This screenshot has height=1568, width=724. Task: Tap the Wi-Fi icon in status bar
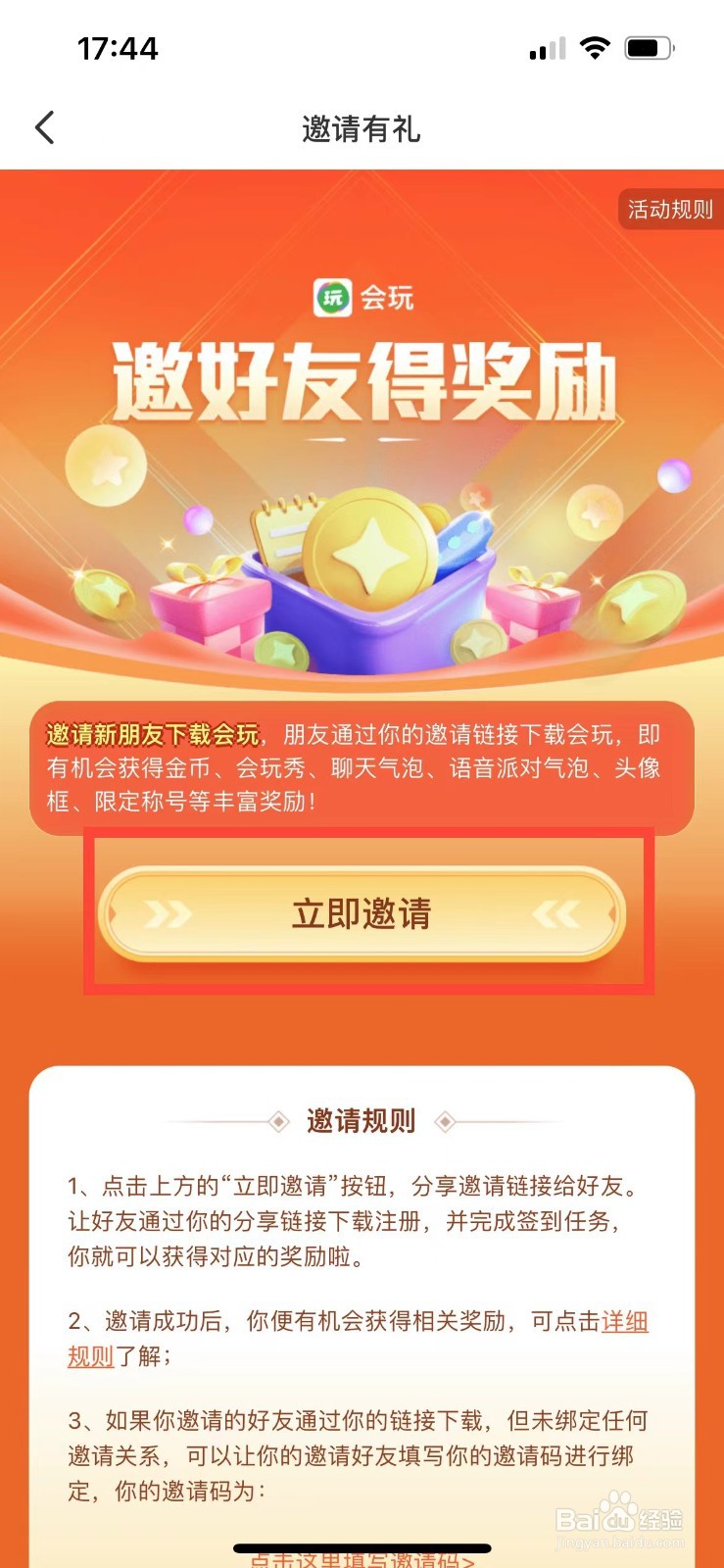tap(595, 47)
